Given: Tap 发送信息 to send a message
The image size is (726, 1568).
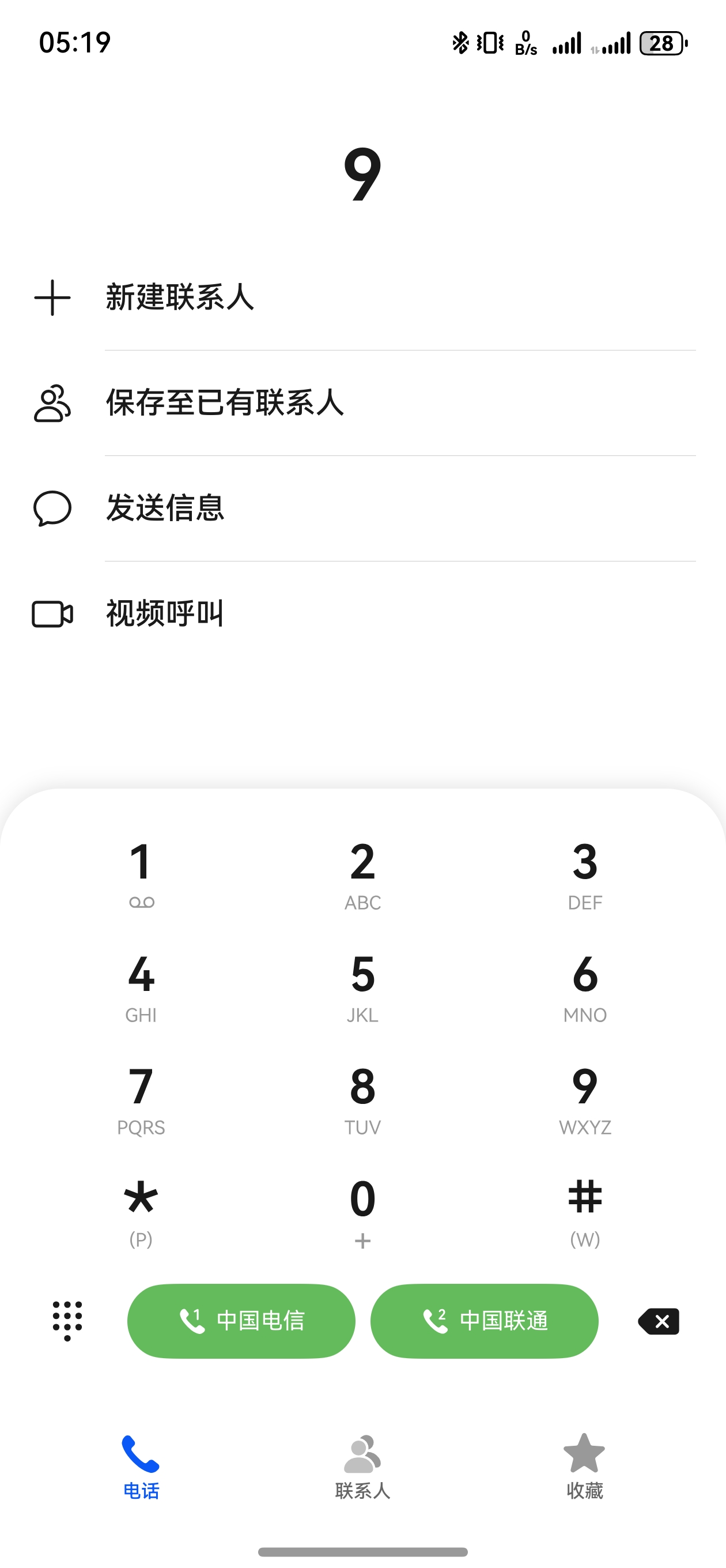Looking at the screenshot, I should (x=165, y=508).
